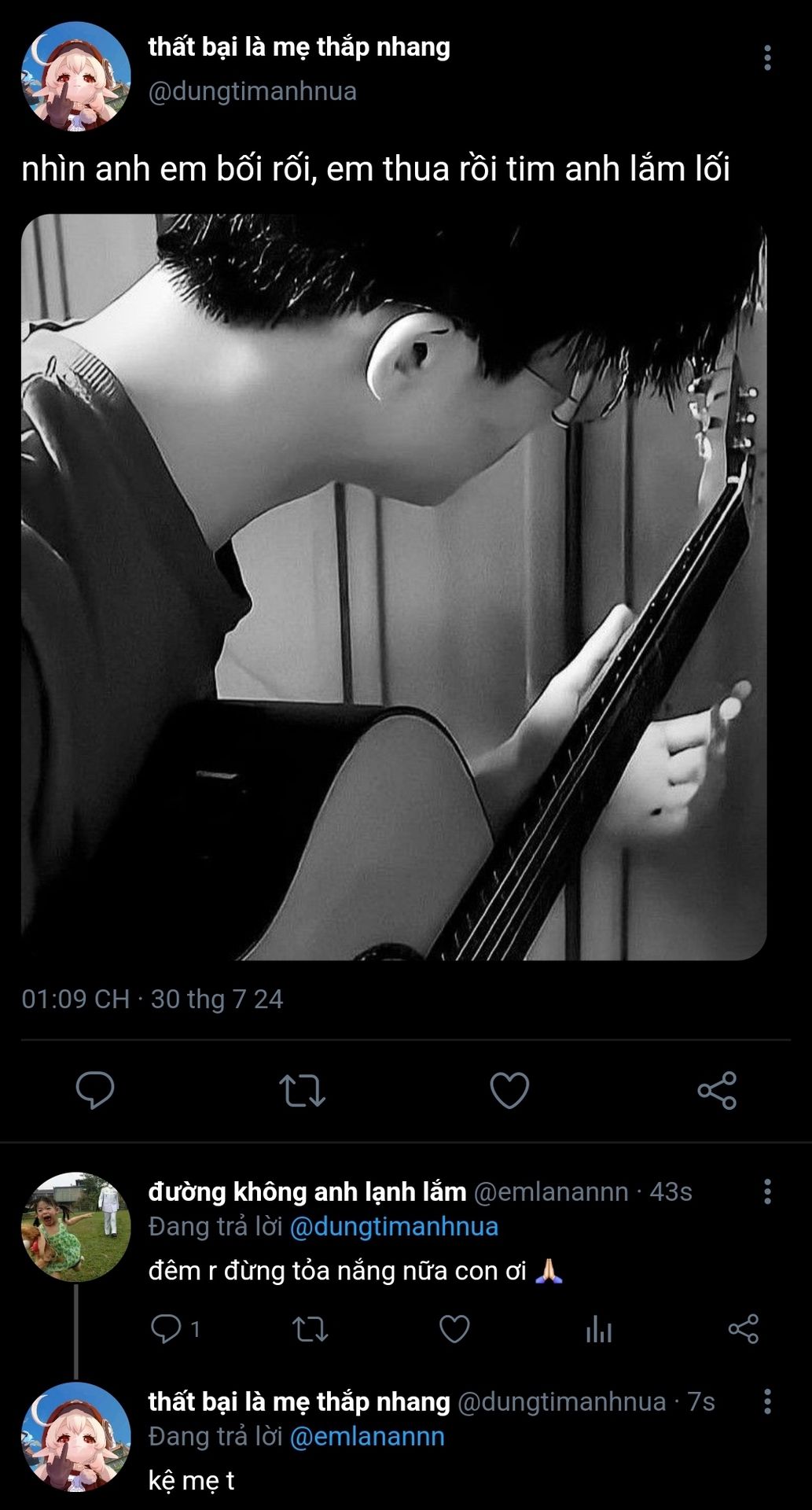Reply to the main tweet
This screenshot has height=1510, width=812.
[95, 1090]
